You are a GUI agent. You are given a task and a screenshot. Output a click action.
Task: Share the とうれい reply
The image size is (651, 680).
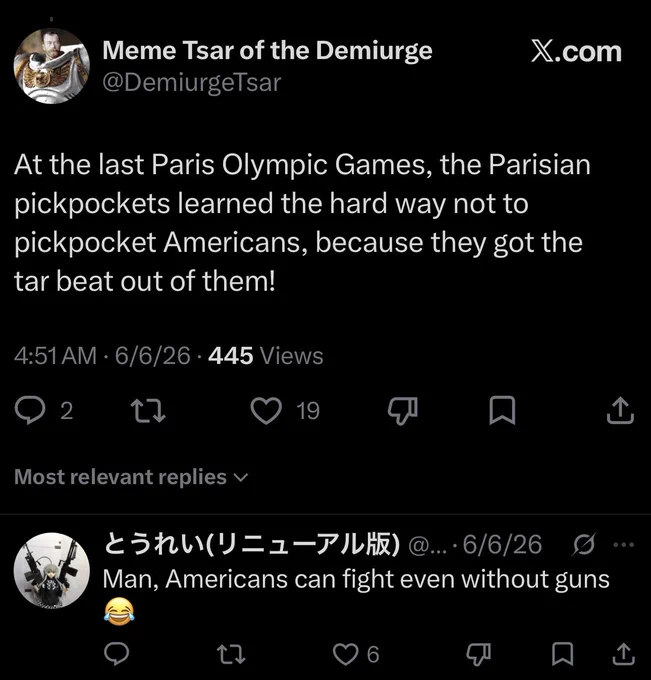pos(623,654)
